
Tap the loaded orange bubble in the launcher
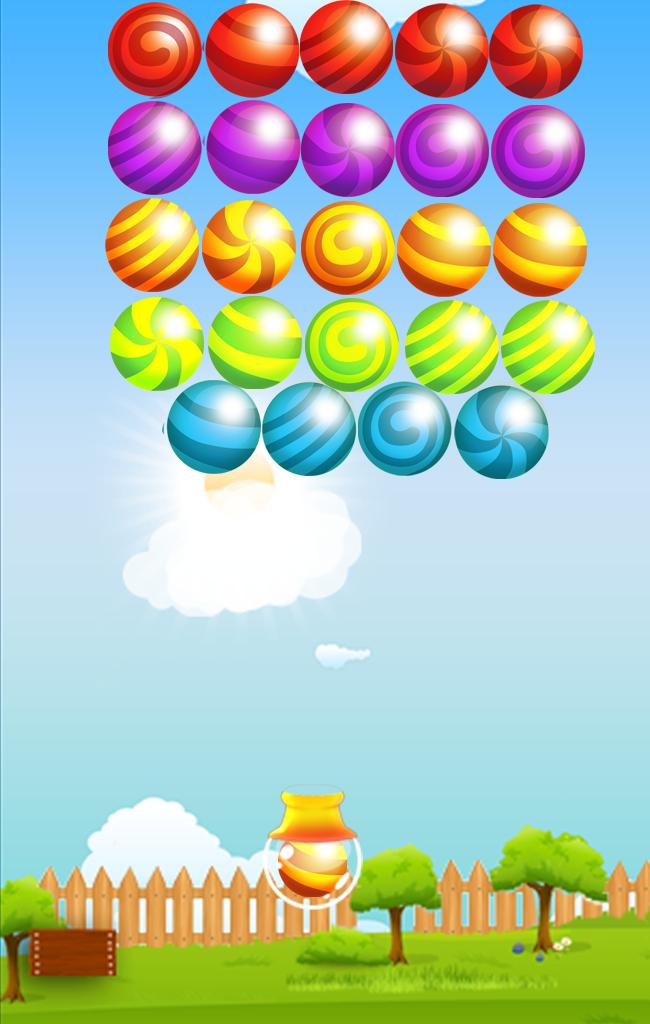[x=313, y=866]
